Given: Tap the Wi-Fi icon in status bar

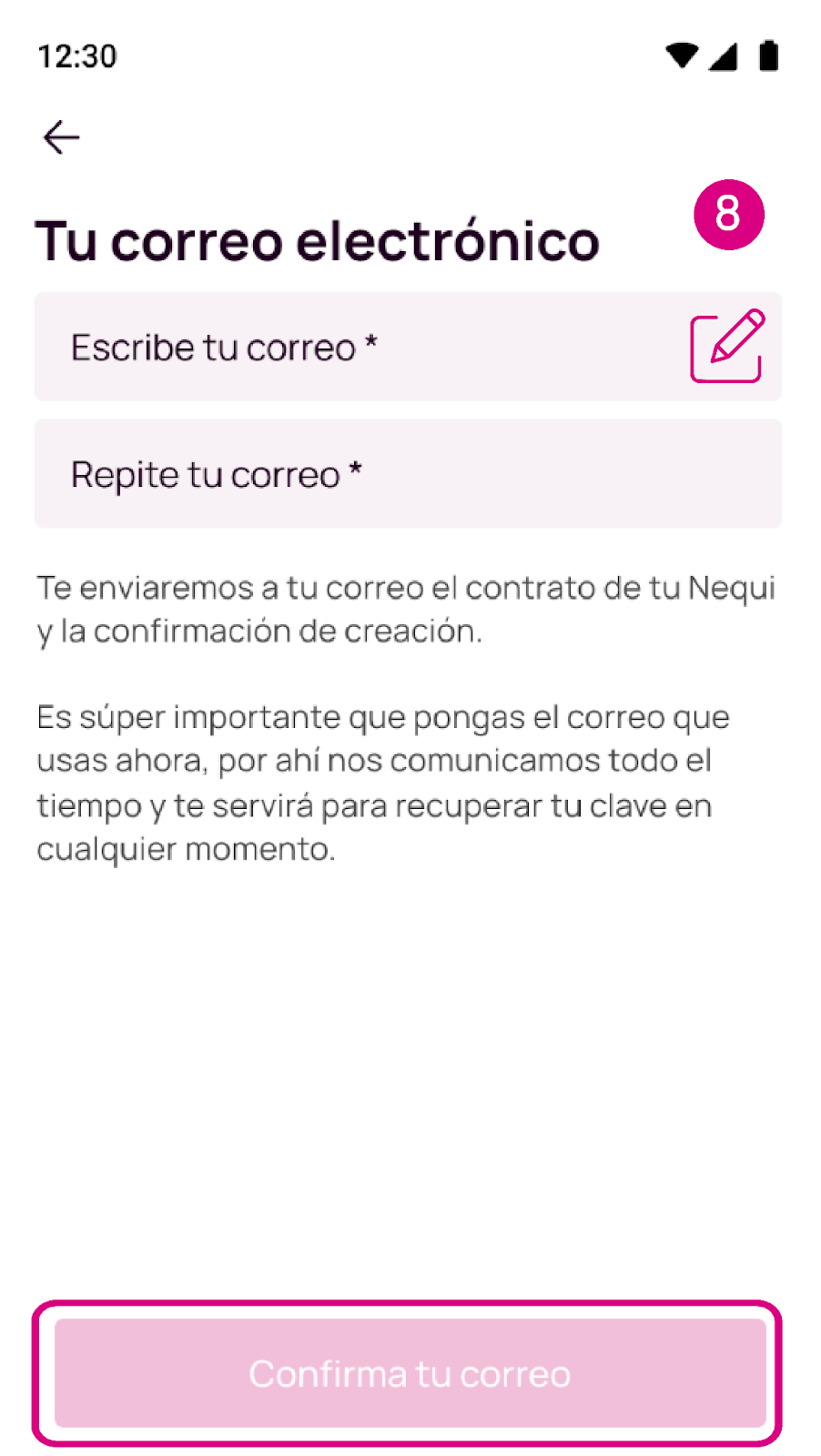Looking at the screenshot, I should point(681,55).
